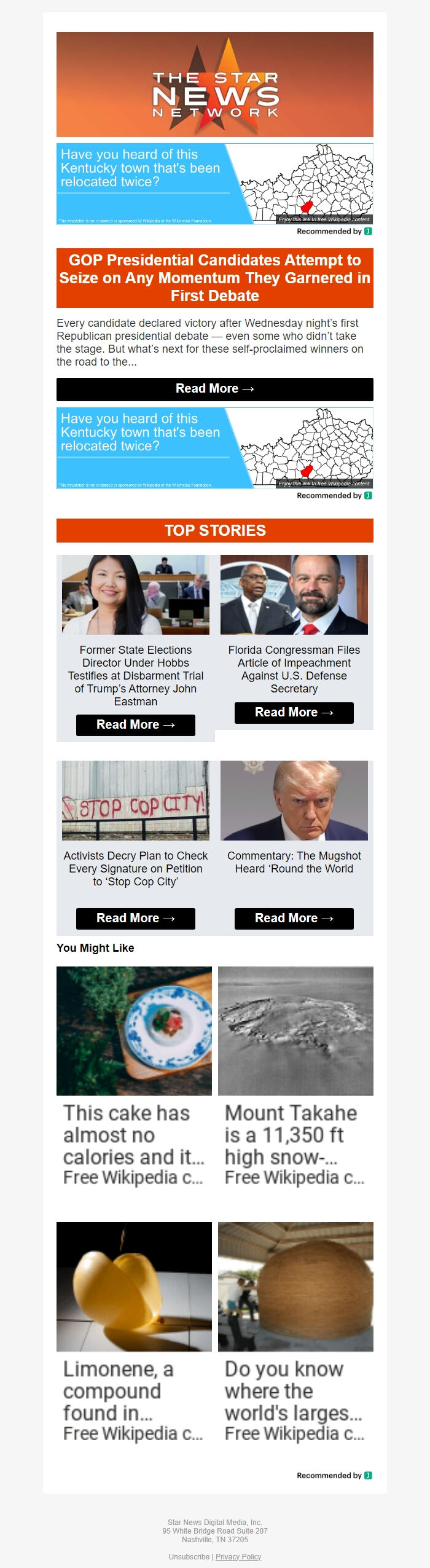The height and width of the screenshot is (1568, 430).
Task: Tap the Star News Network header banner
Action: [214, 84]
